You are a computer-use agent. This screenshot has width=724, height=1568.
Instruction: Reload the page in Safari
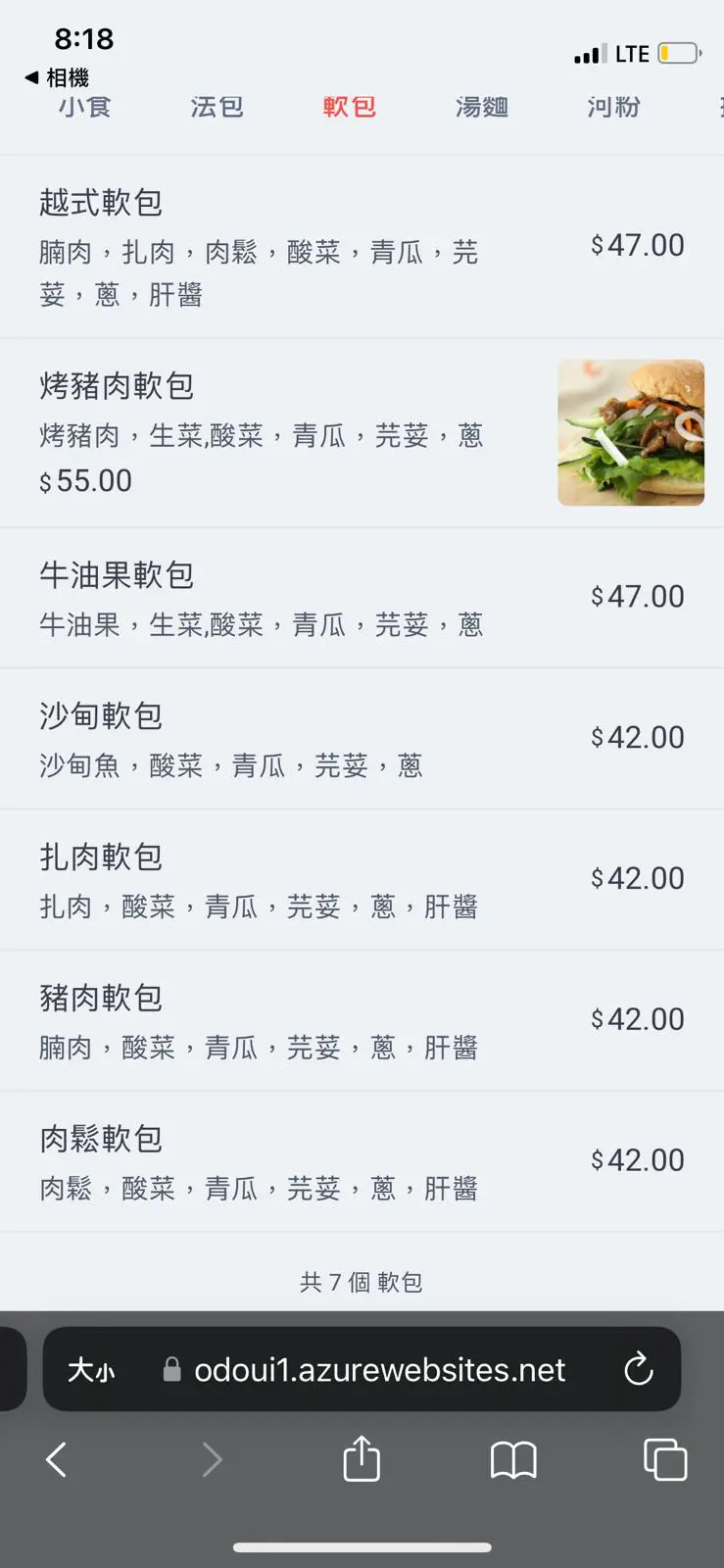[x=639, y=1369]
